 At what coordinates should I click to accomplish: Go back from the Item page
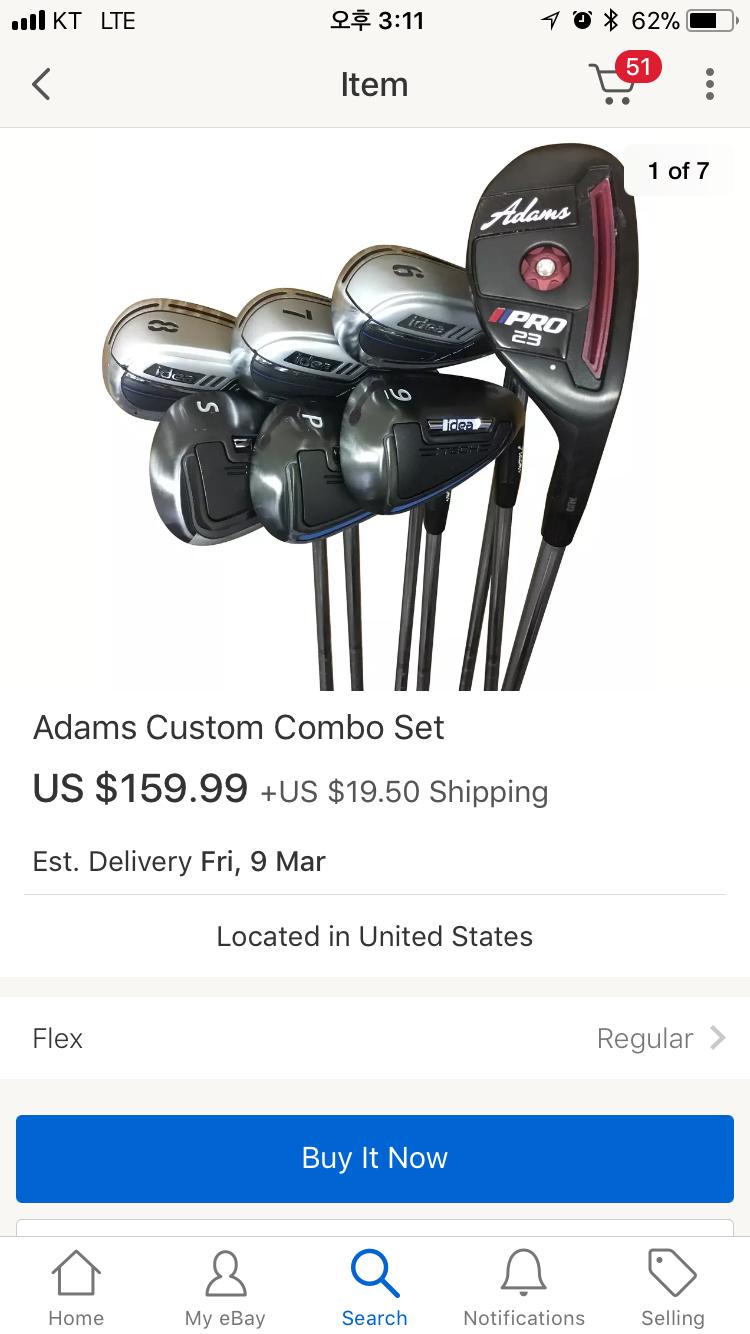[41, 85]
